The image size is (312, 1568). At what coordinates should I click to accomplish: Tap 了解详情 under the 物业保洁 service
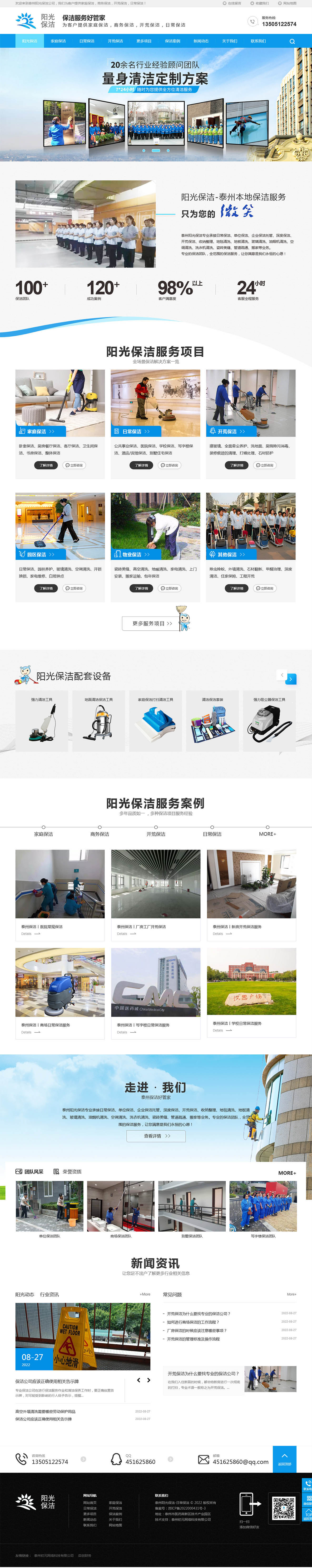(x=141, y=588)
